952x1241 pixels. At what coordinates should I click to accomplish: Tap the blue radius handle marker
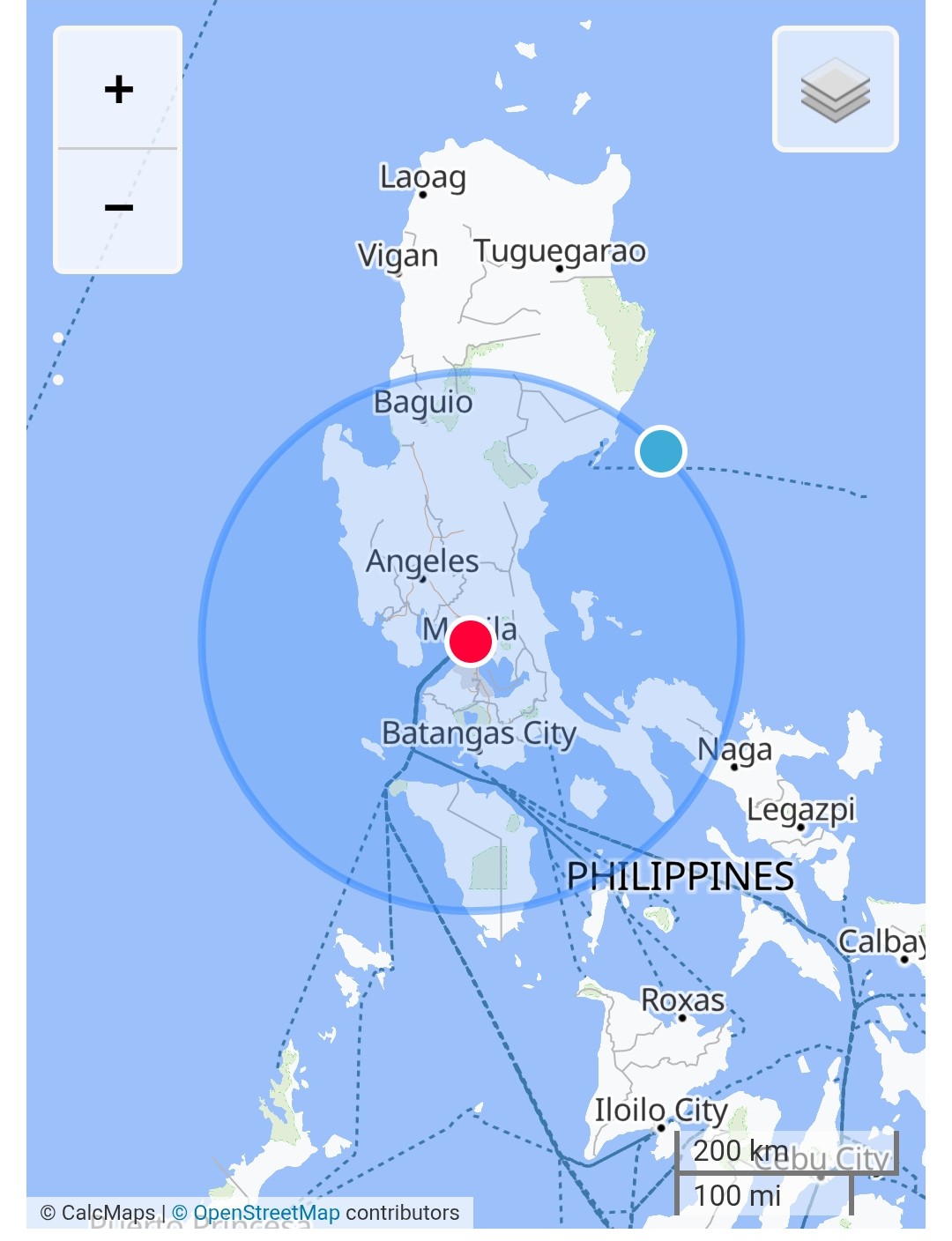(x=660, y=451)
